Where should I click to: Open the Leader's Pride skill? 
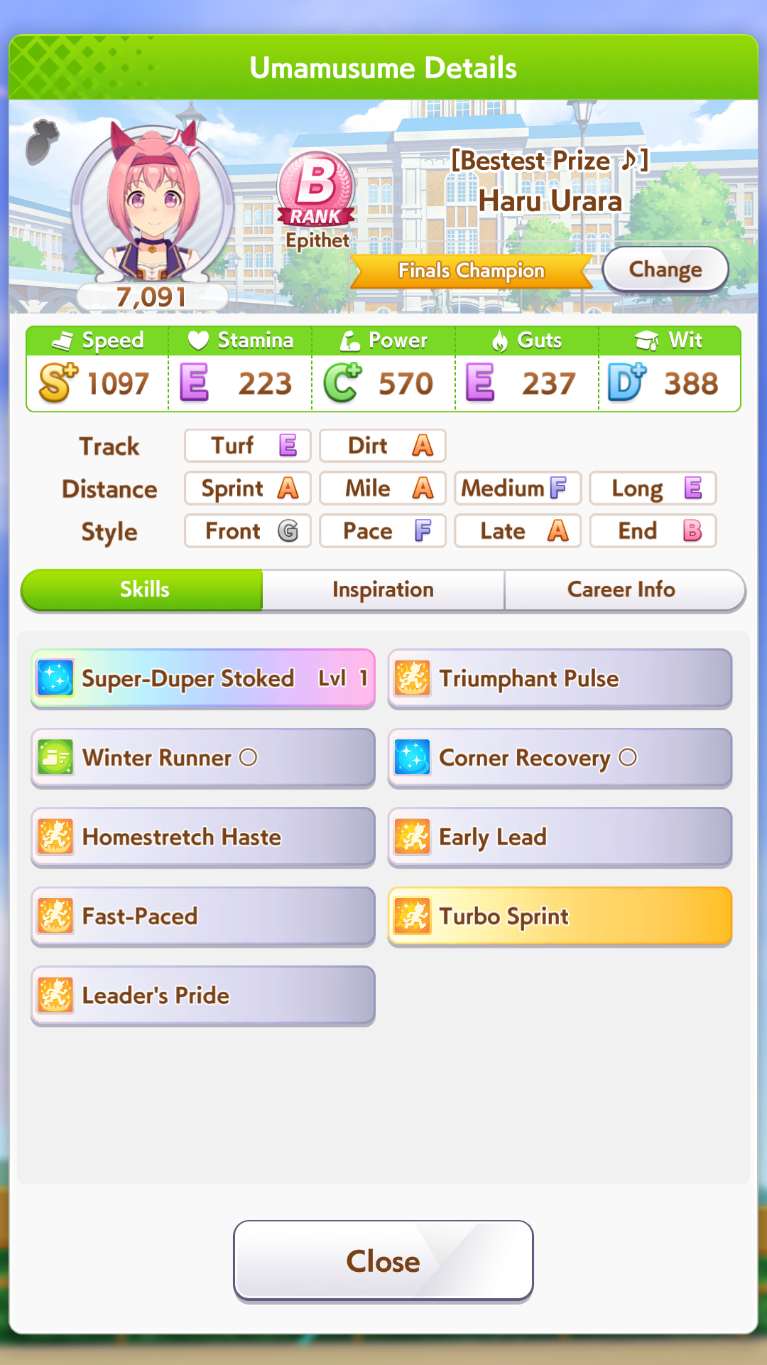pyautogui.click(x=203, y=995)
